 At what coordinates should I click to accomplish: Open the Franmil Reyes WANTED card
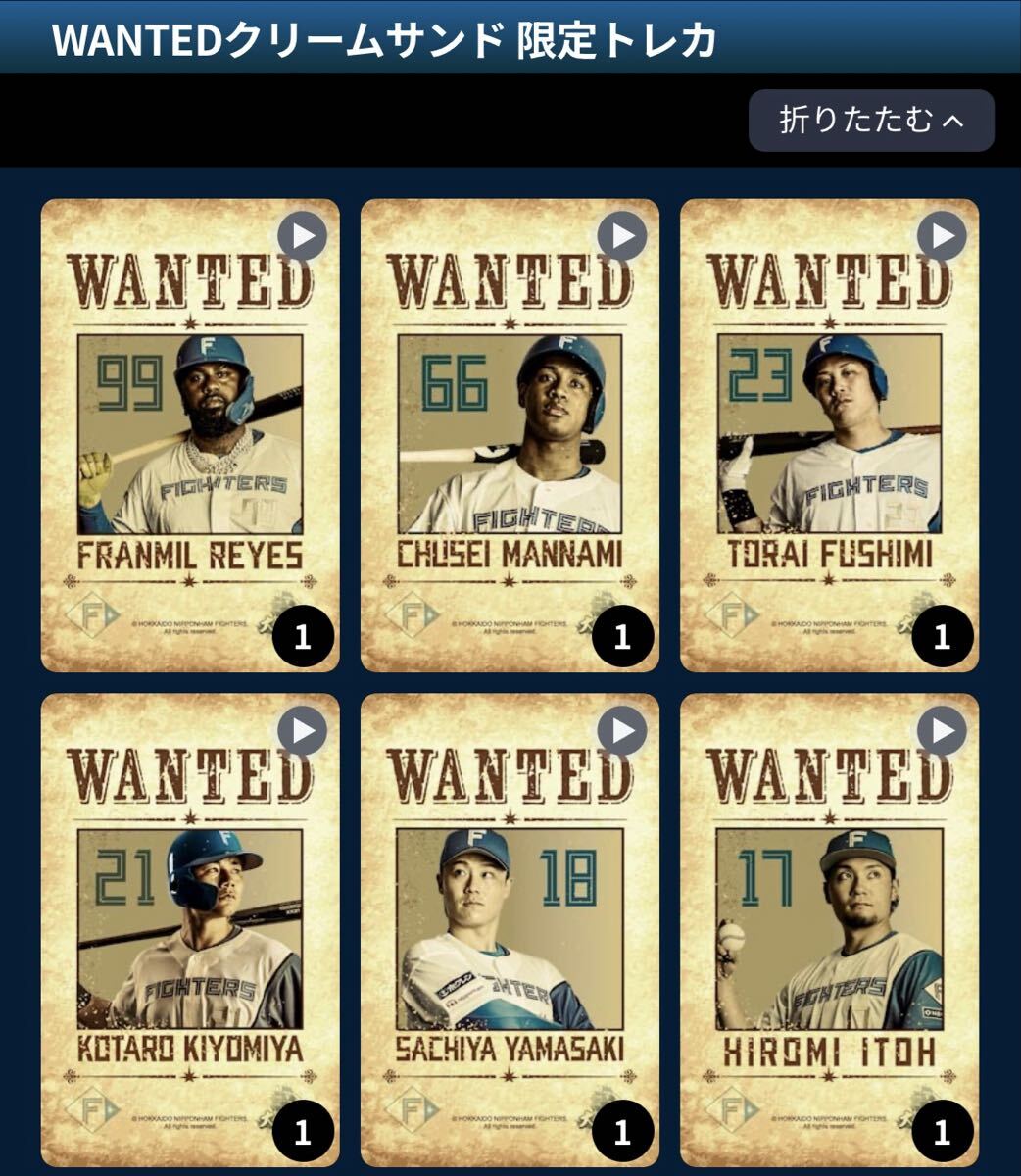[190, 436]
